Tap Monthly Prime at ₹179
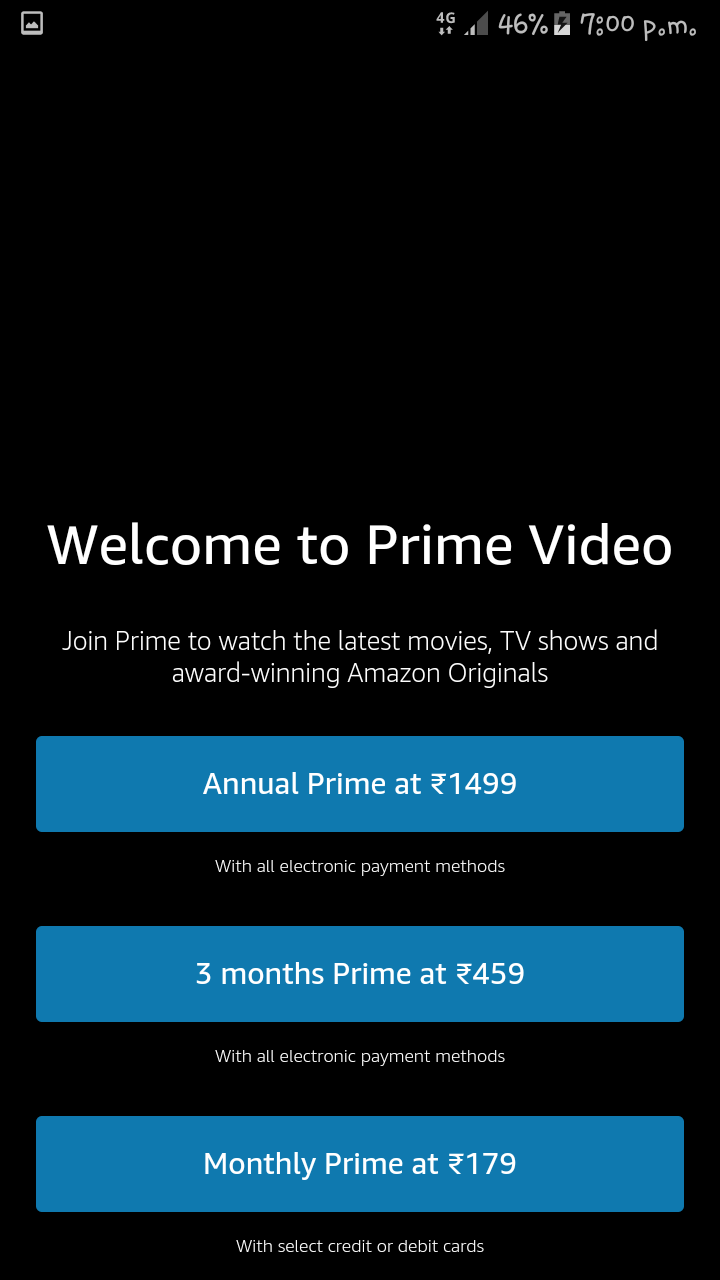Viewport: 720px width, 1280px height. click(x=360, y=1164)
